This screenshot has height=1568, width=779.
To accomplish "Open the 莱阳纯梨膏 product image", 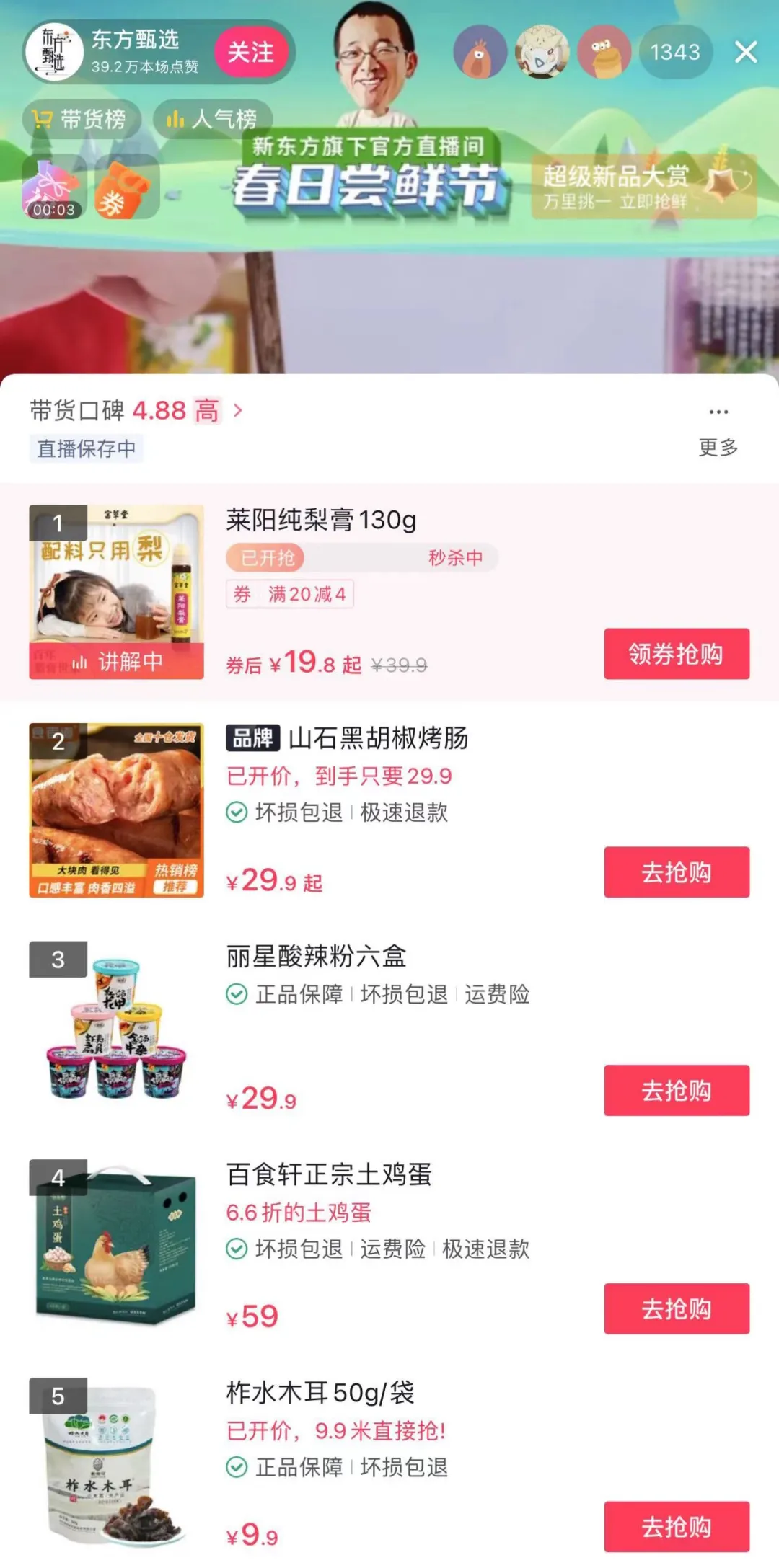I will [x=117, y=591].
